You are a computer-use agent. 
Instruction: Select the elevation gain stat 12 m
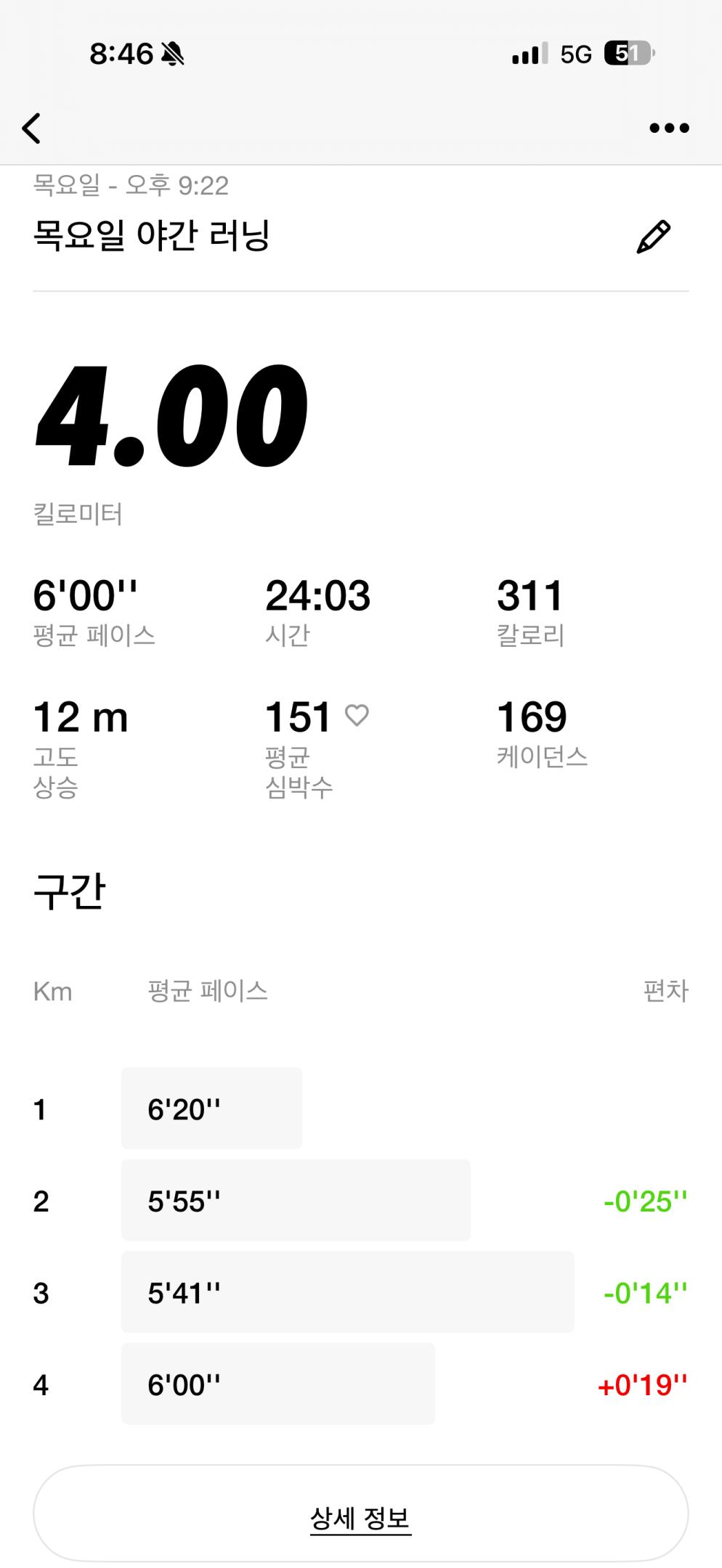pyautogui.click(x=81, y=719)
